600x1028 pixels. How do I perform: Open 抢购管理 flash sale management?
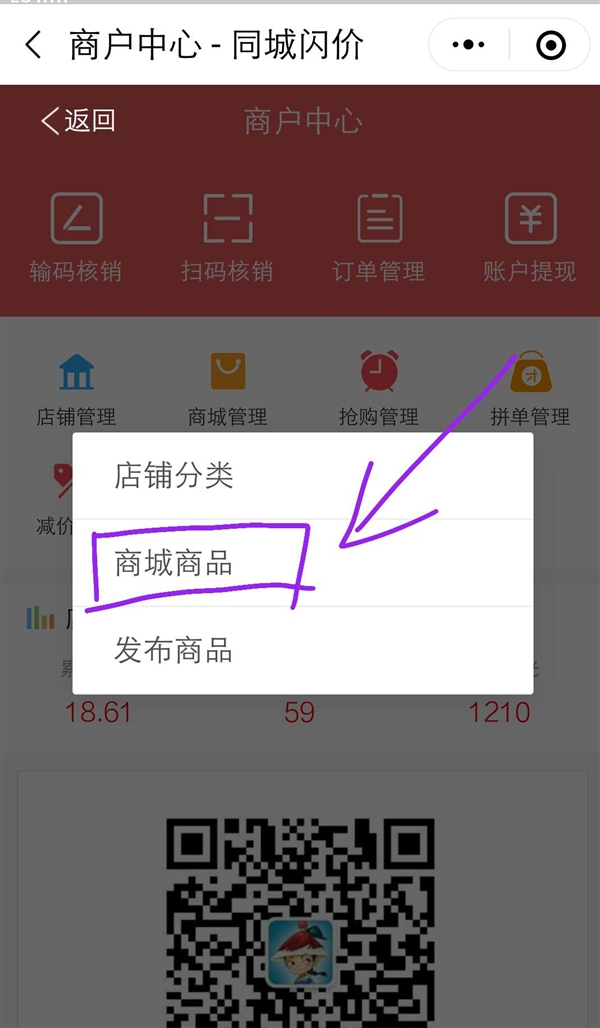379,389
